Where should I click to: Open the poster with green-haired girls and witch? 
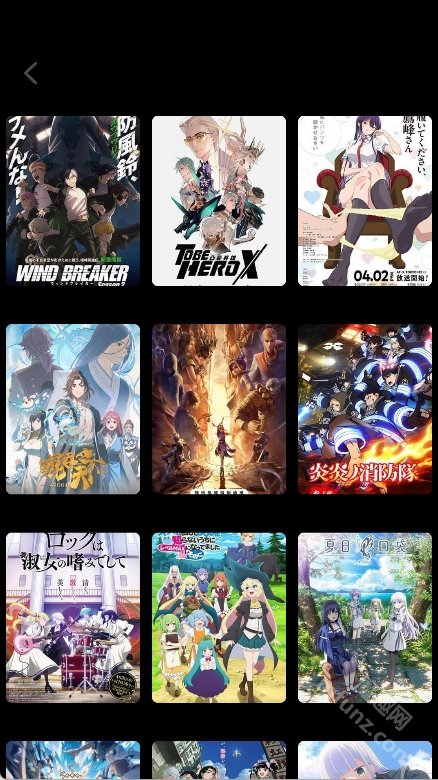point(219,618)
